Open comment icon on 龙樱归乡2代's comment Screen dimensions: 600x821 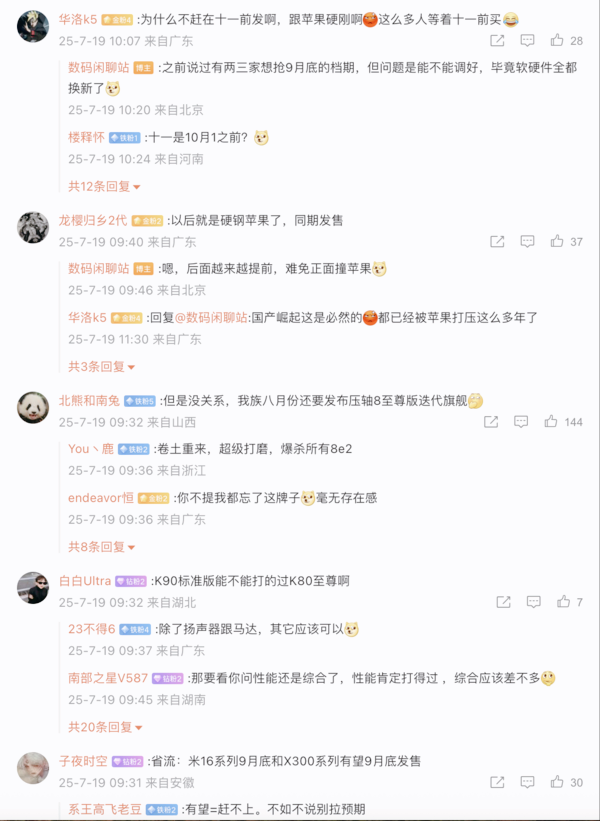click(x=528, y=242)
